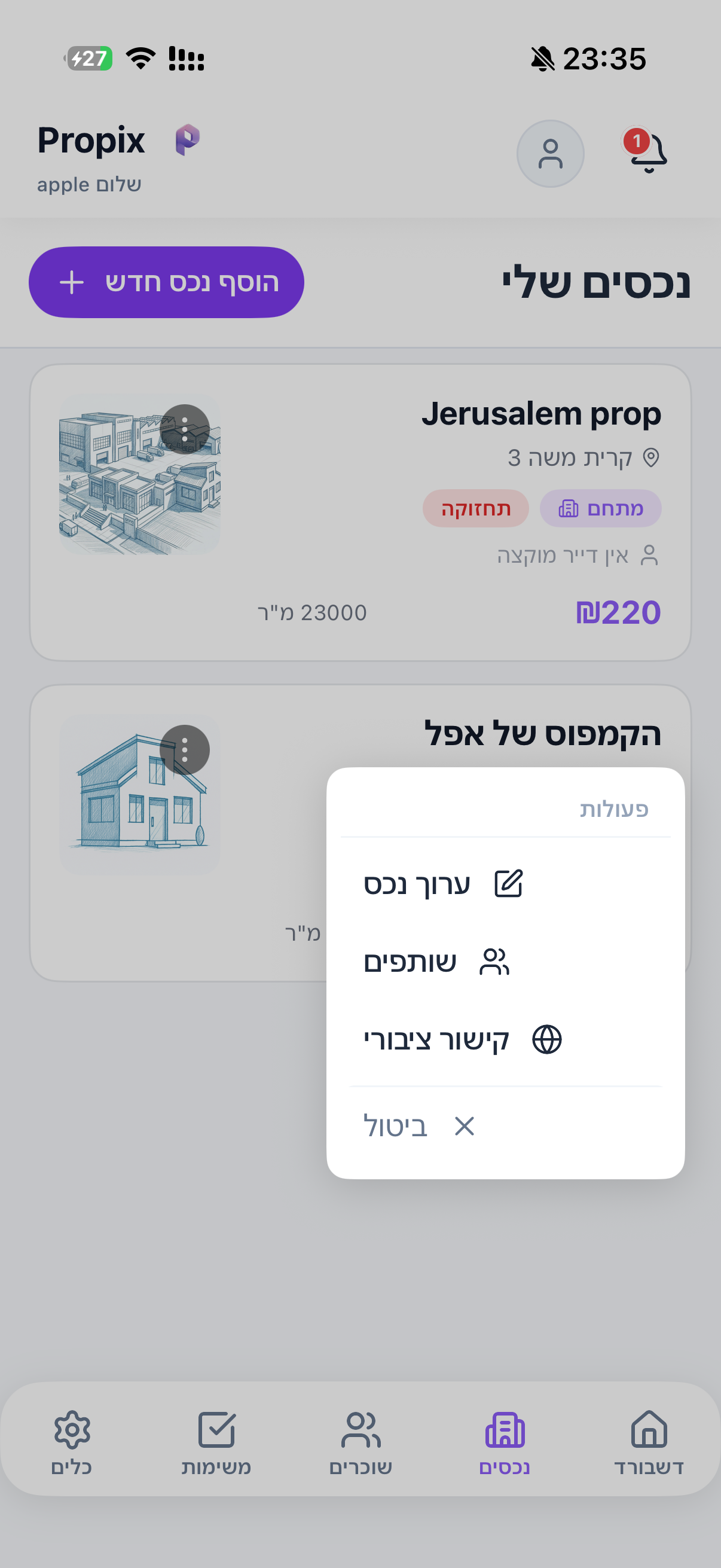Choose שותפים in the actions menu
Viewport: 721px width, 1568px height.
437,962
